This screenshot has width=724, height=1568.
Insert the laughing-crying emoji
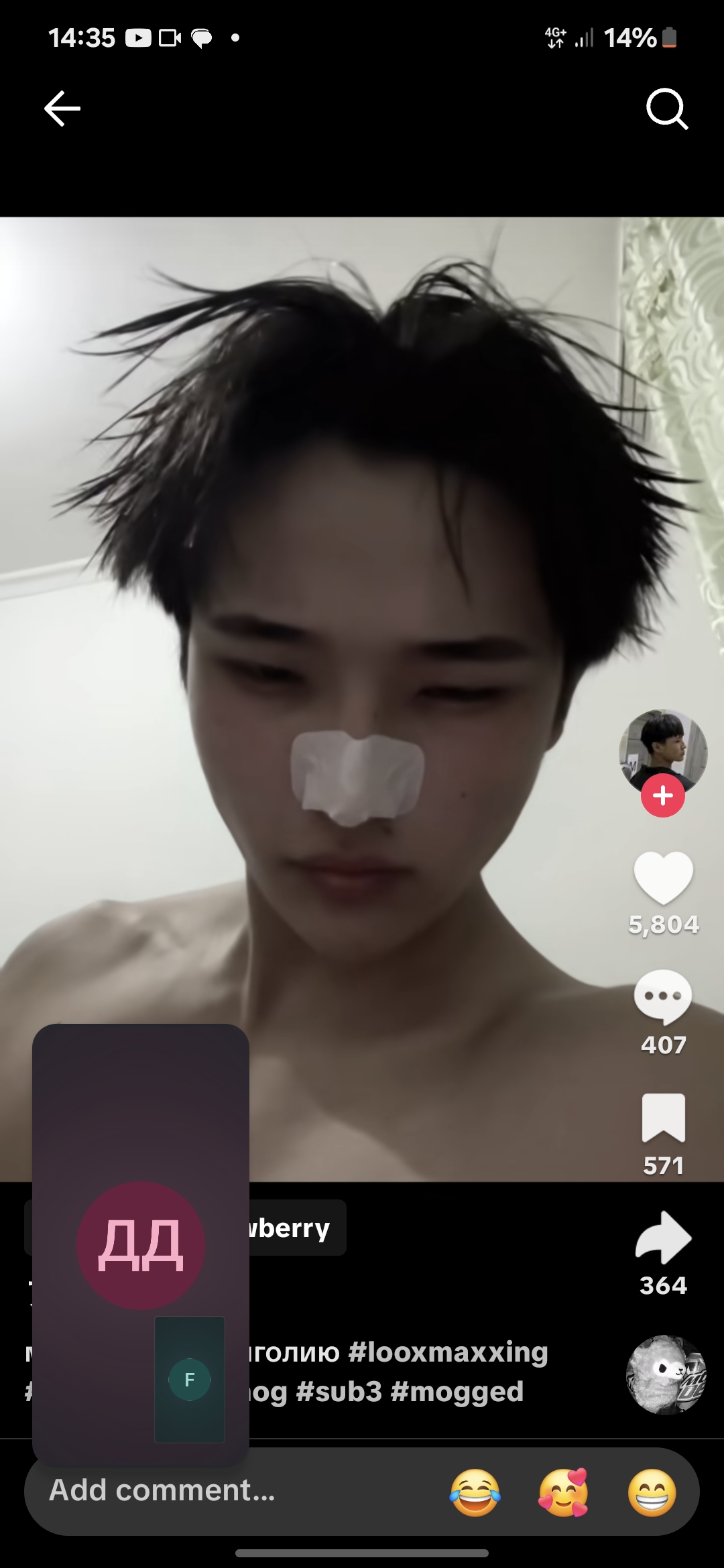click(475, 1492)
